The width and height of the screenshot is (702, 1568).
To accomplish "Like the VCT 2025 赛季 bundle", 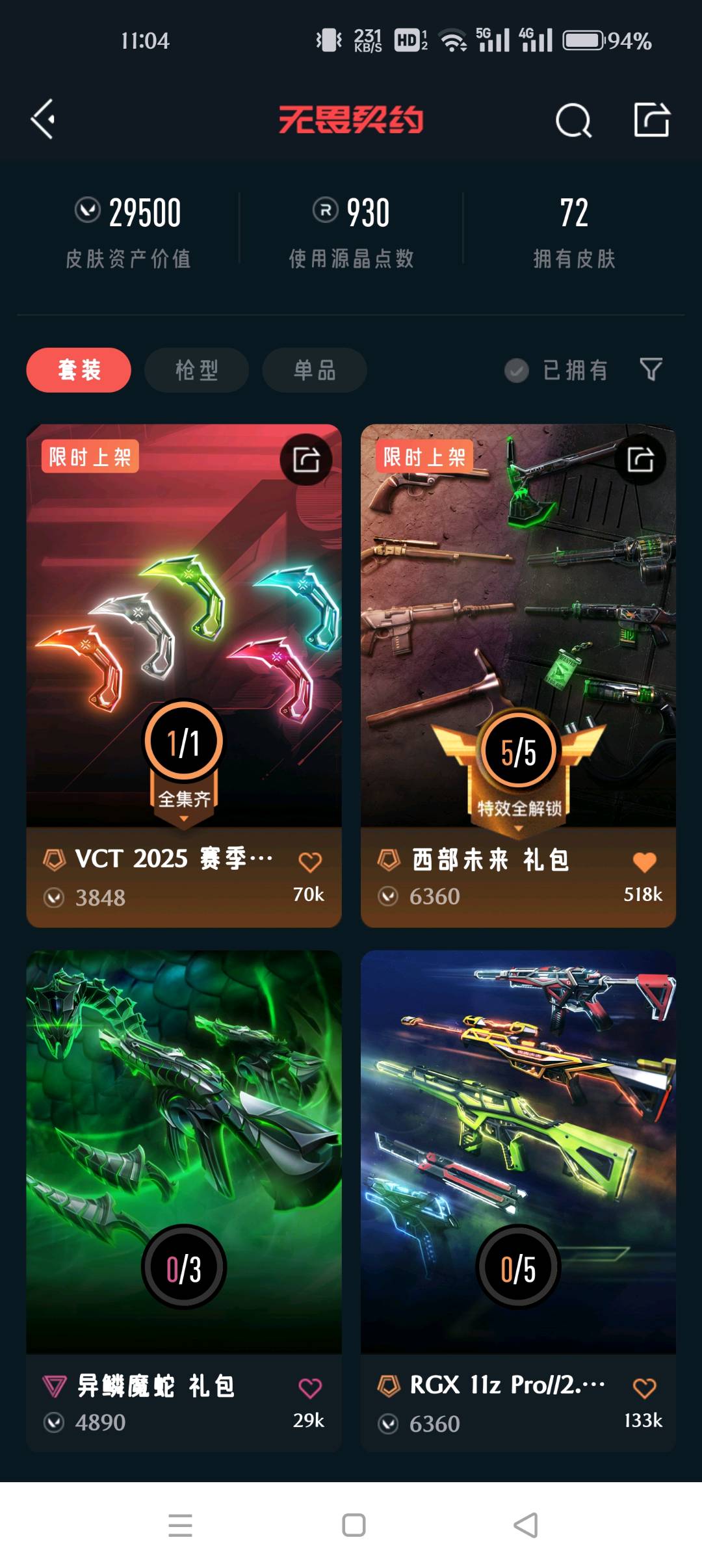I will pos(310,862).
